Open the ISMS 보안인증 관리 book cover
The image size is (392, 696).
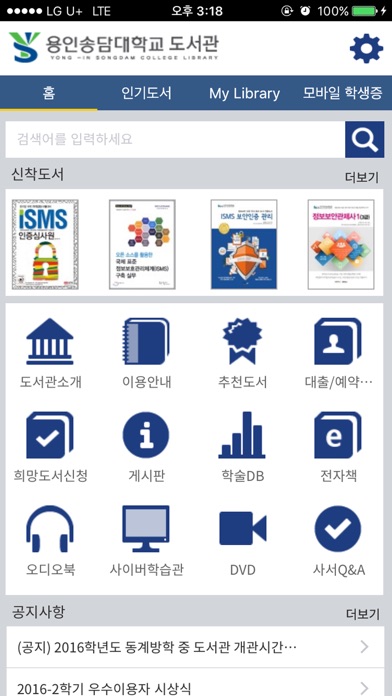(x=244, y=244)
